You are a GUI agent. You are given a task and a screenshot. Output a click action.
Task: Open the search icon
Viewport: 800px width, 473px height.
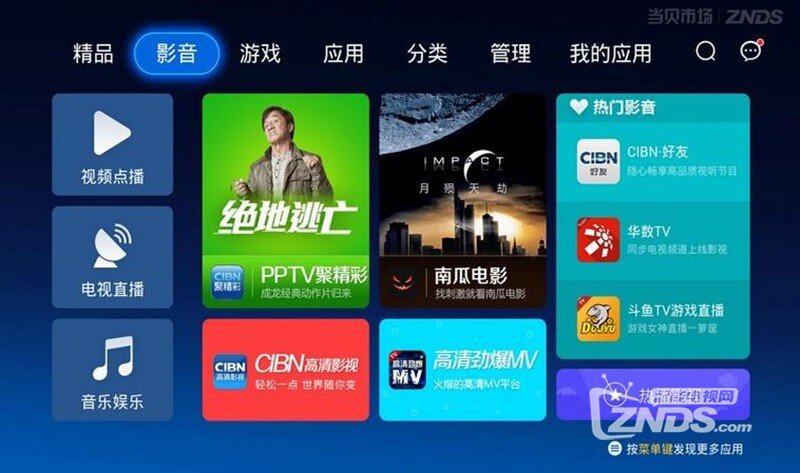pos(706,52)
